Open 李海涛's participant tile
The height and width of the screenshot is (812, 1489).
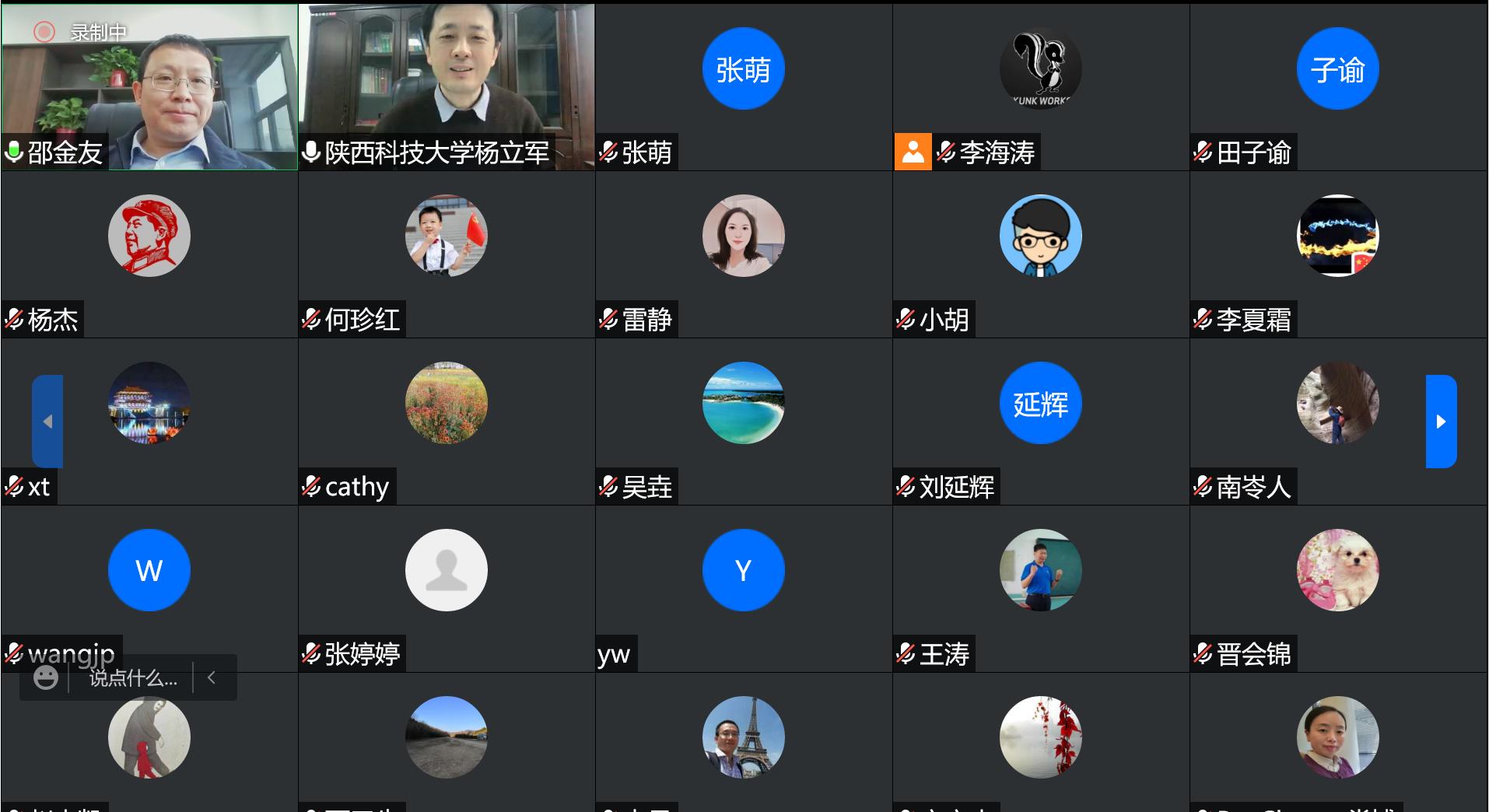click(1040, 87)
